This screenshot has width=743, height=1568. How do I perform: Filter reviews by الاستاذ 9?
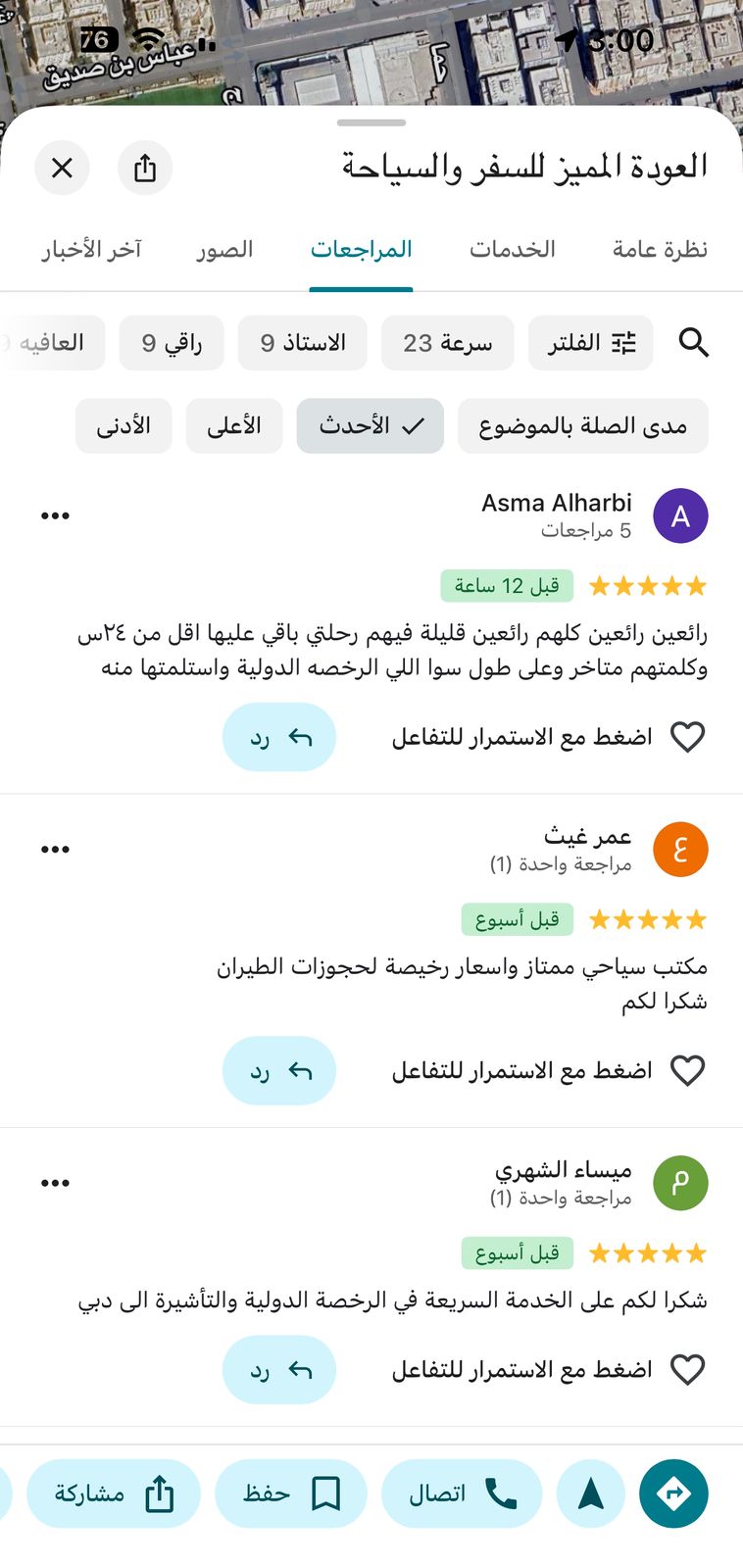point(302,343)
